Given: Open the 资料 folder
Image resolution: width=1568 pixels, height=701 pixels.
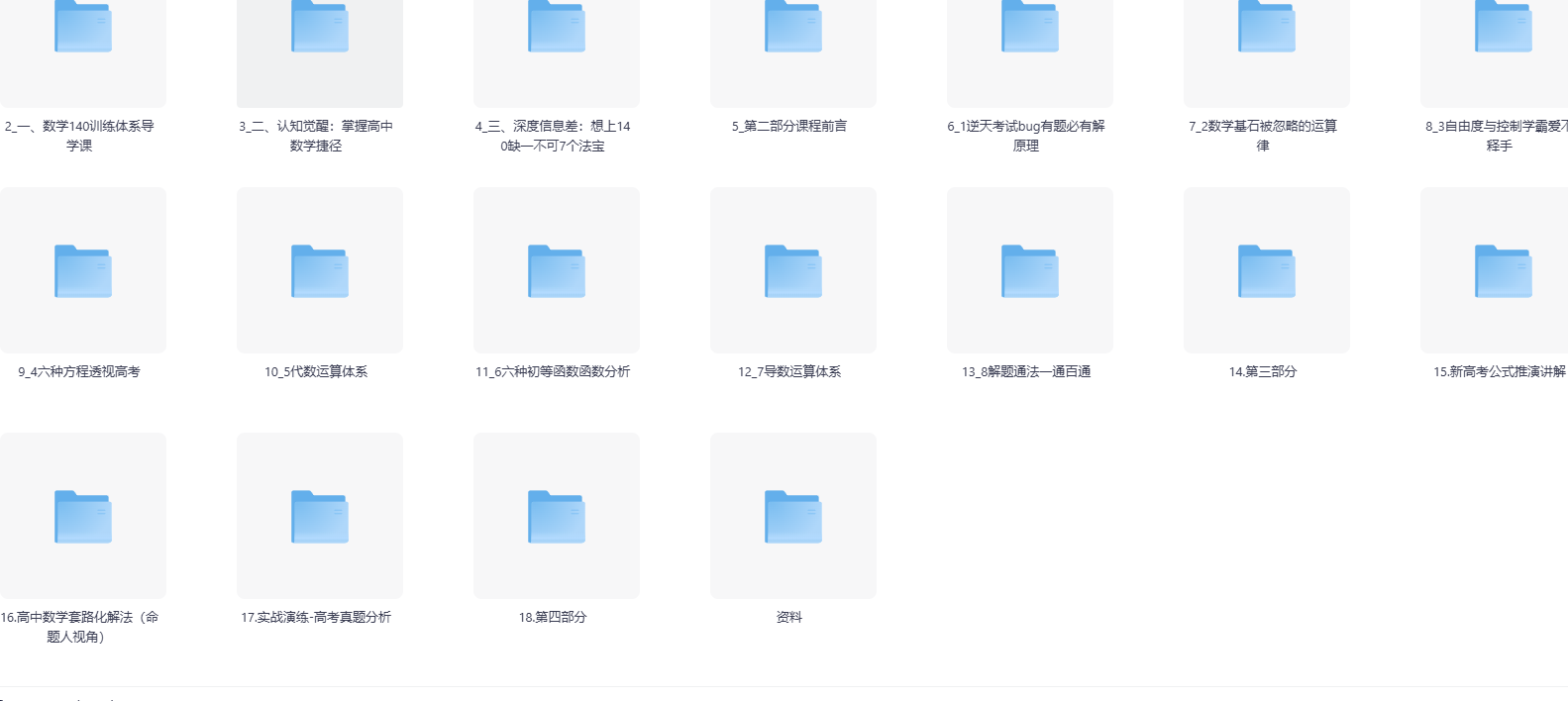Looking at the screenshot, I should pyautogui.click(x=793, y=517).
